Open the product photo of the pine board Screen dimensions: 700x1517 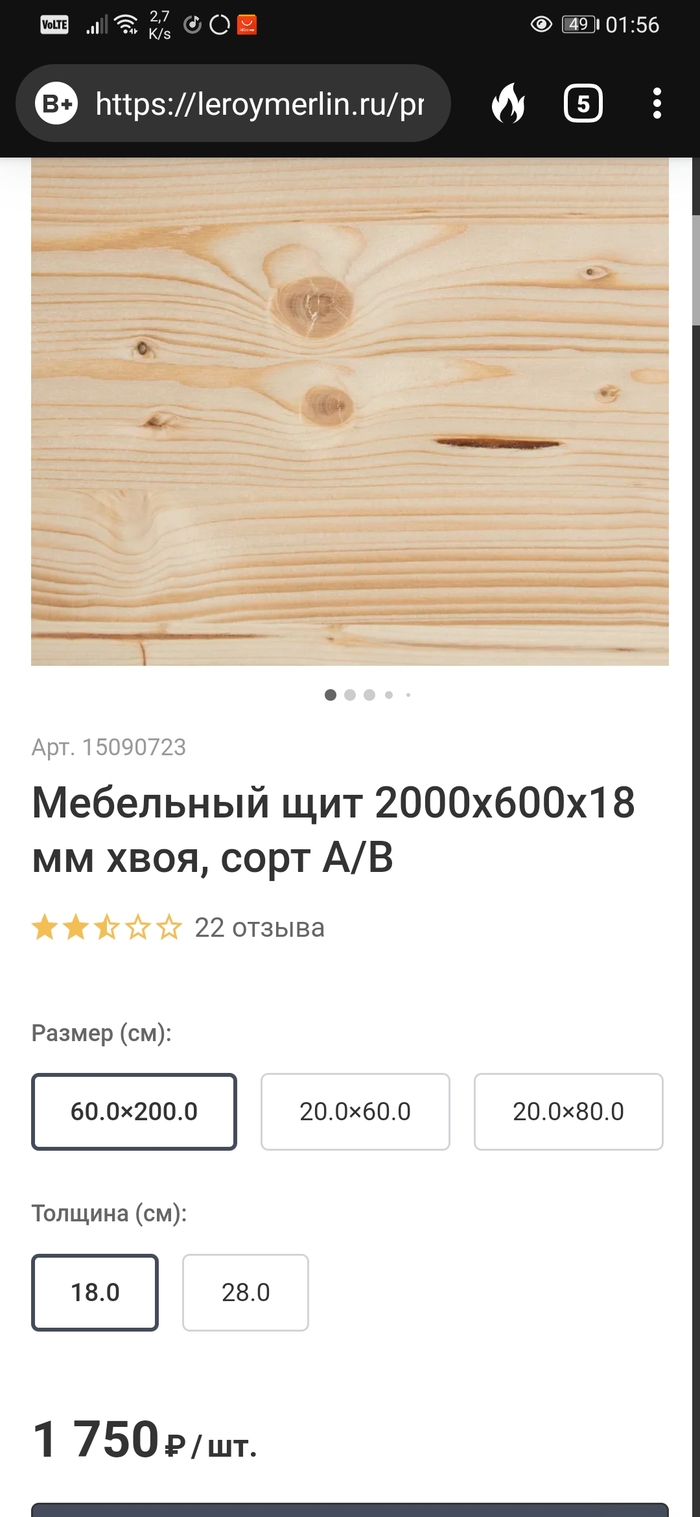(x=349, y=410)
